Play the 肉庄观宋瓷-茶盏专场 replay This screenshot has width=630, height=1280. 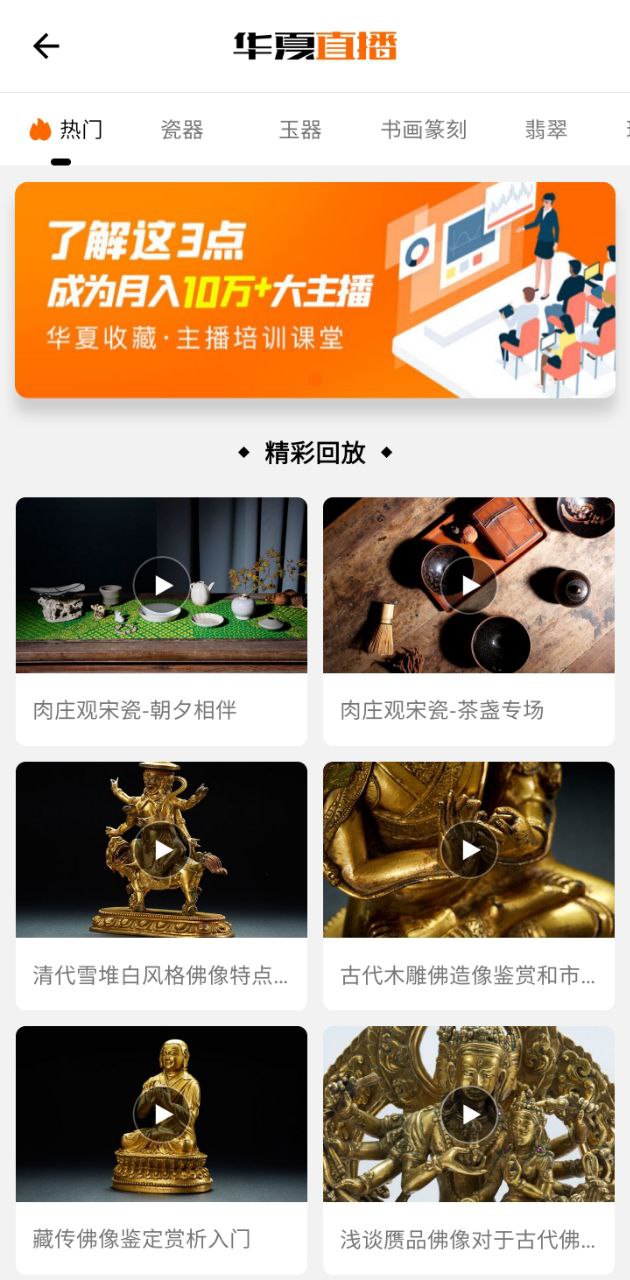point(469,585)
